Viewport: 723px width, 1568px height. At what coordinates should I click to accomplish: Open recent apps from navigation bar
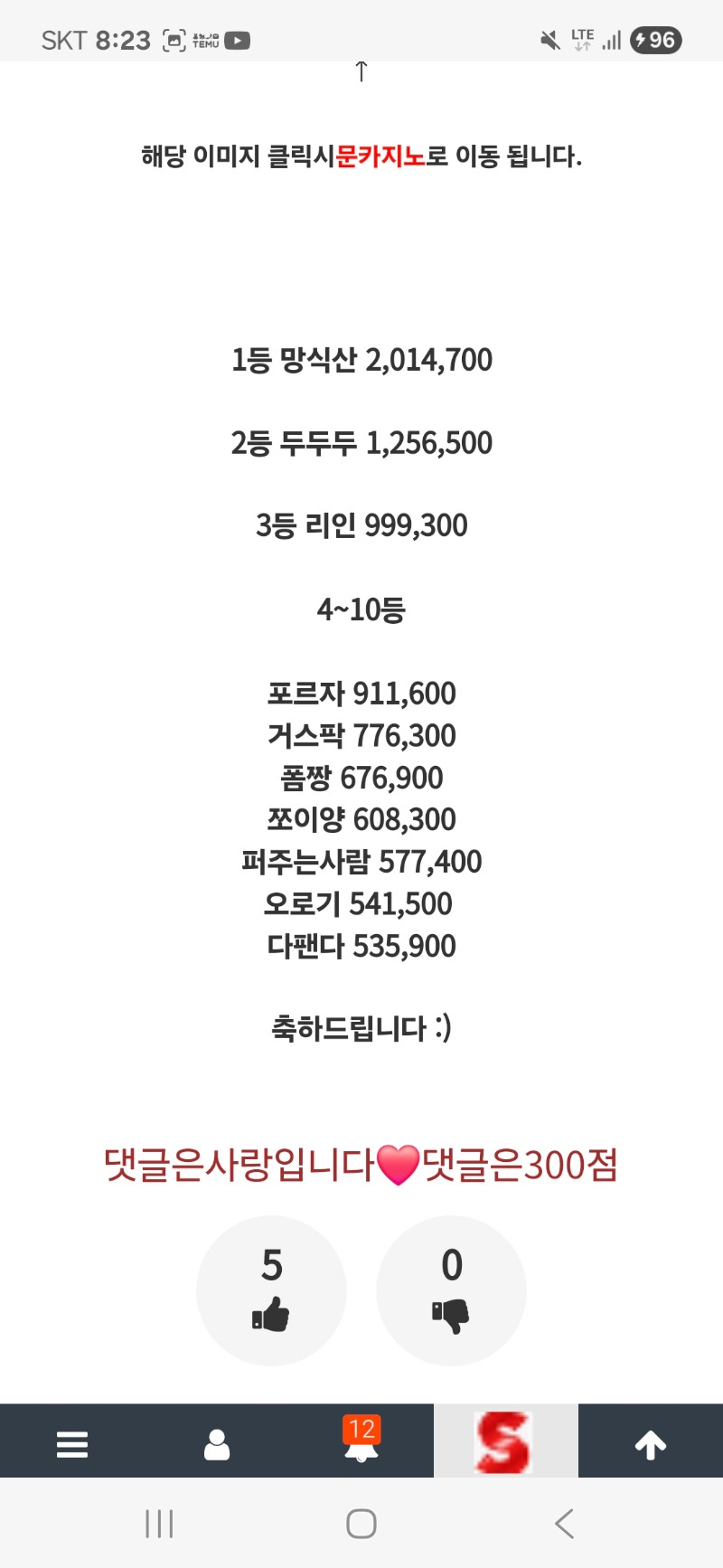(159, 1524)
